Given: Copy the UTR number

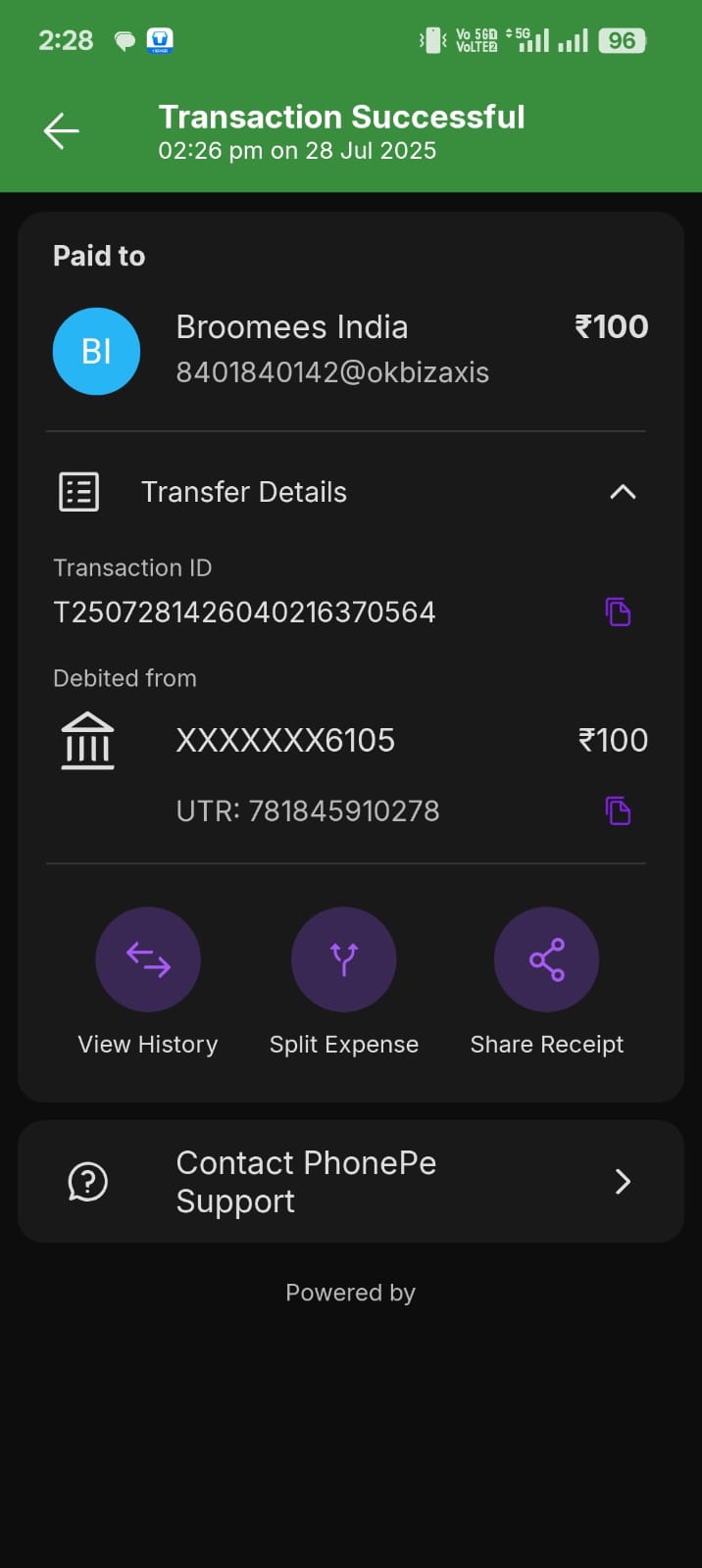Looking at the screenshot, I should [618, 811].
